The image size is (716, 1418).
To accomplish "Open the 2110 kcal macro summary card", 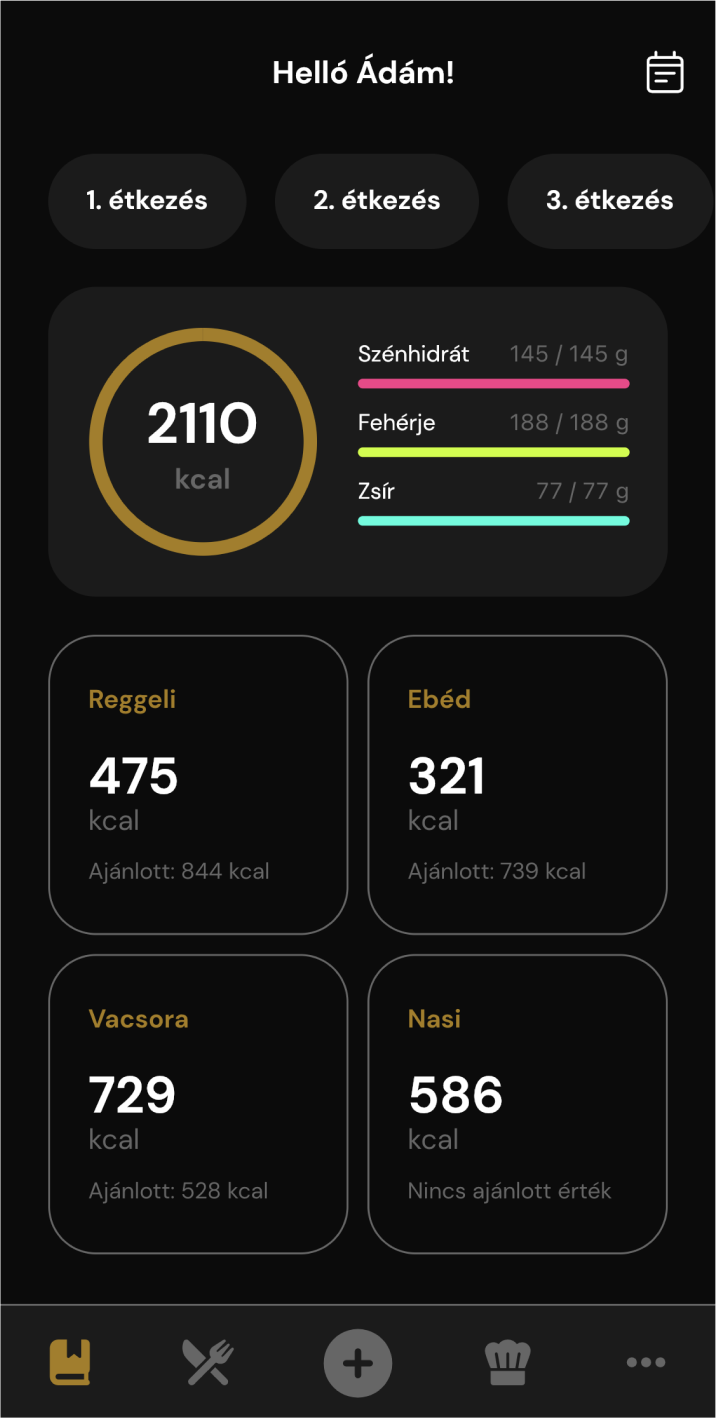I will [x=358, y=442].
